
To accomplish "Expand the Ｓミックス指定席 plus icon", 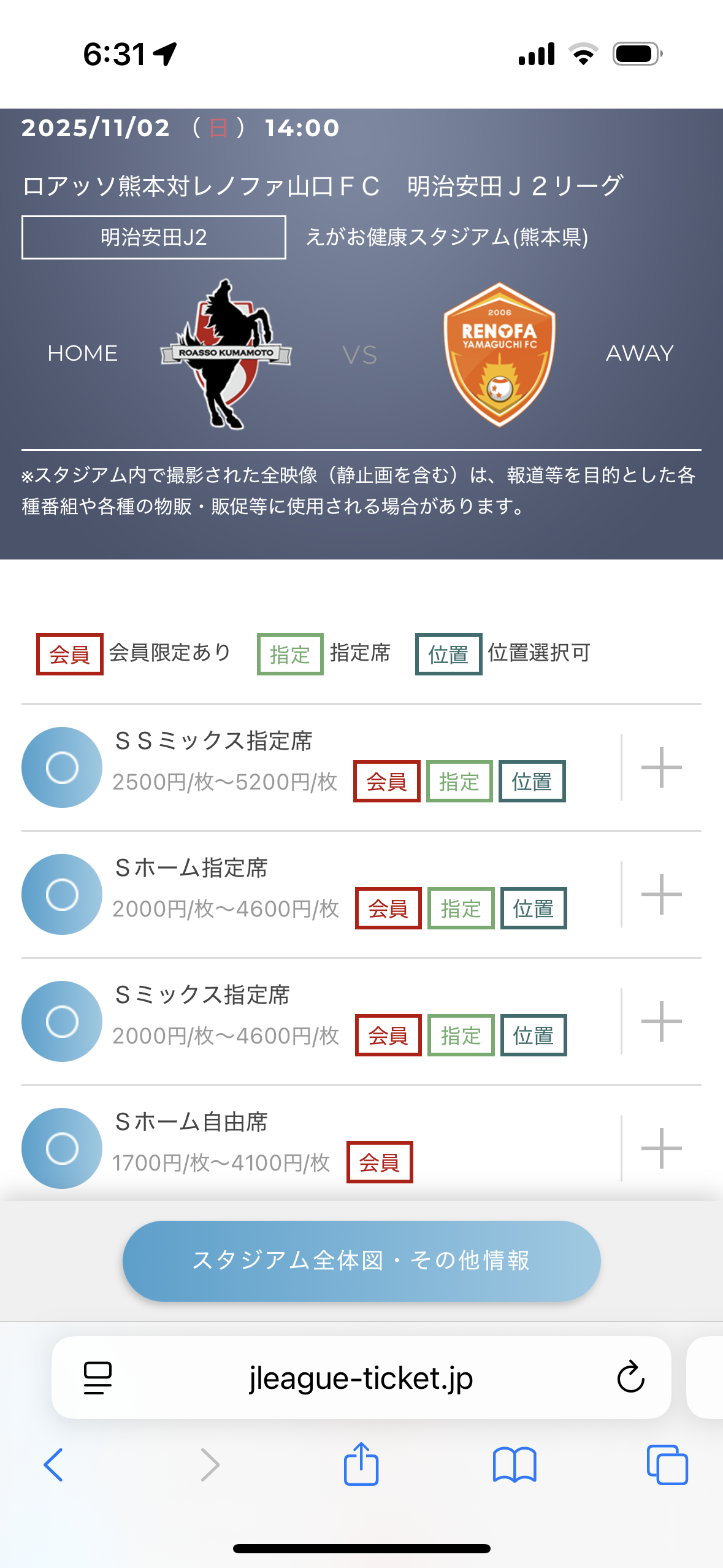I will coord(661,1021).
